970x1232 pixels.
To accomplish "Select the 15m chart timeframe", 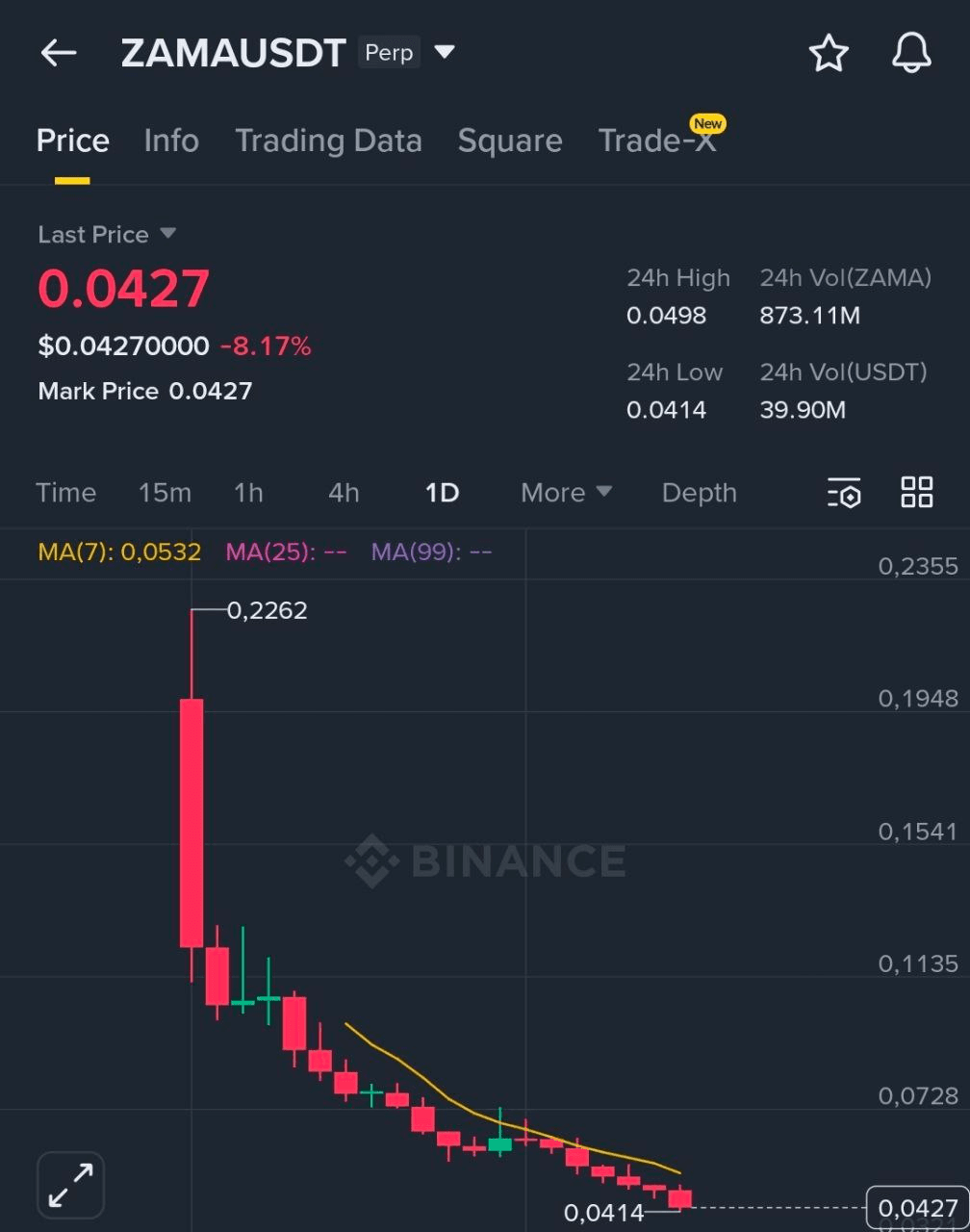I will click(165, 492).
